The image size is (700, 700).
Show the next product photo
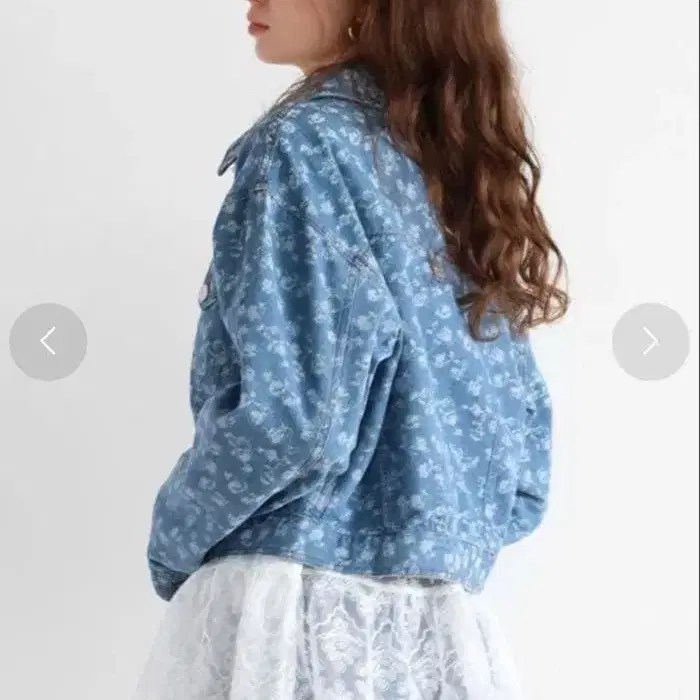coord(650,342)
